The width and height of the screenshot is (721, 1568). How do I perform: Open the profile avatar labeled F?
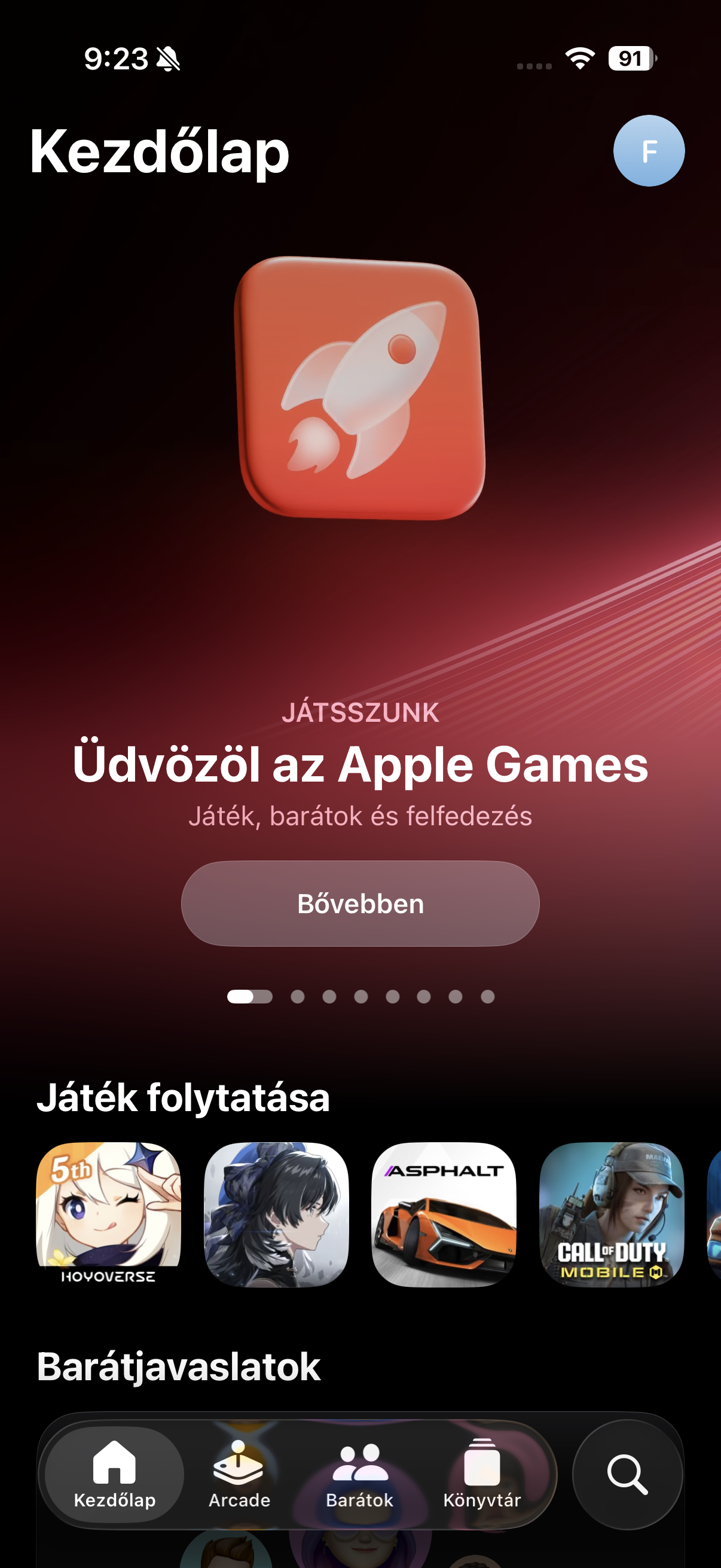tap(649, 150)
